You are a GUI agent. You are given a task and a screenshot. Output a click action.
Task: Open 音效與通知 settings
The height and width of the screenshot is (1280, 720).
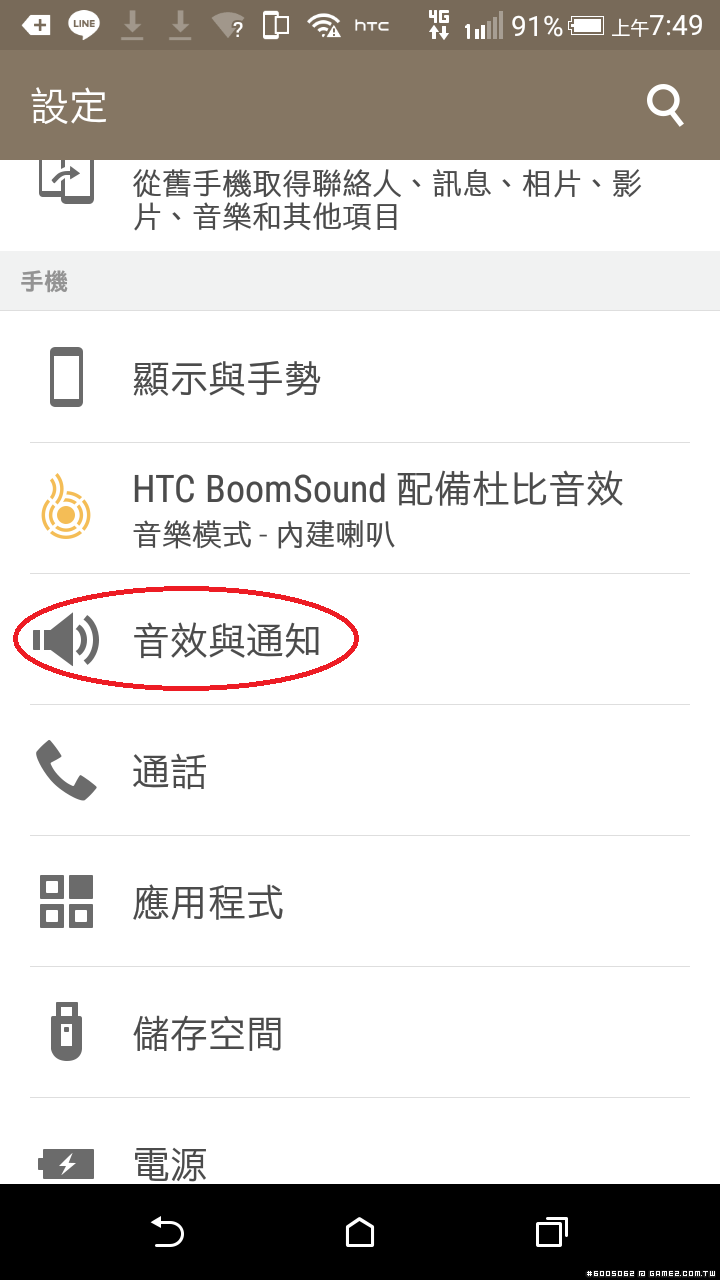[360, 640]
